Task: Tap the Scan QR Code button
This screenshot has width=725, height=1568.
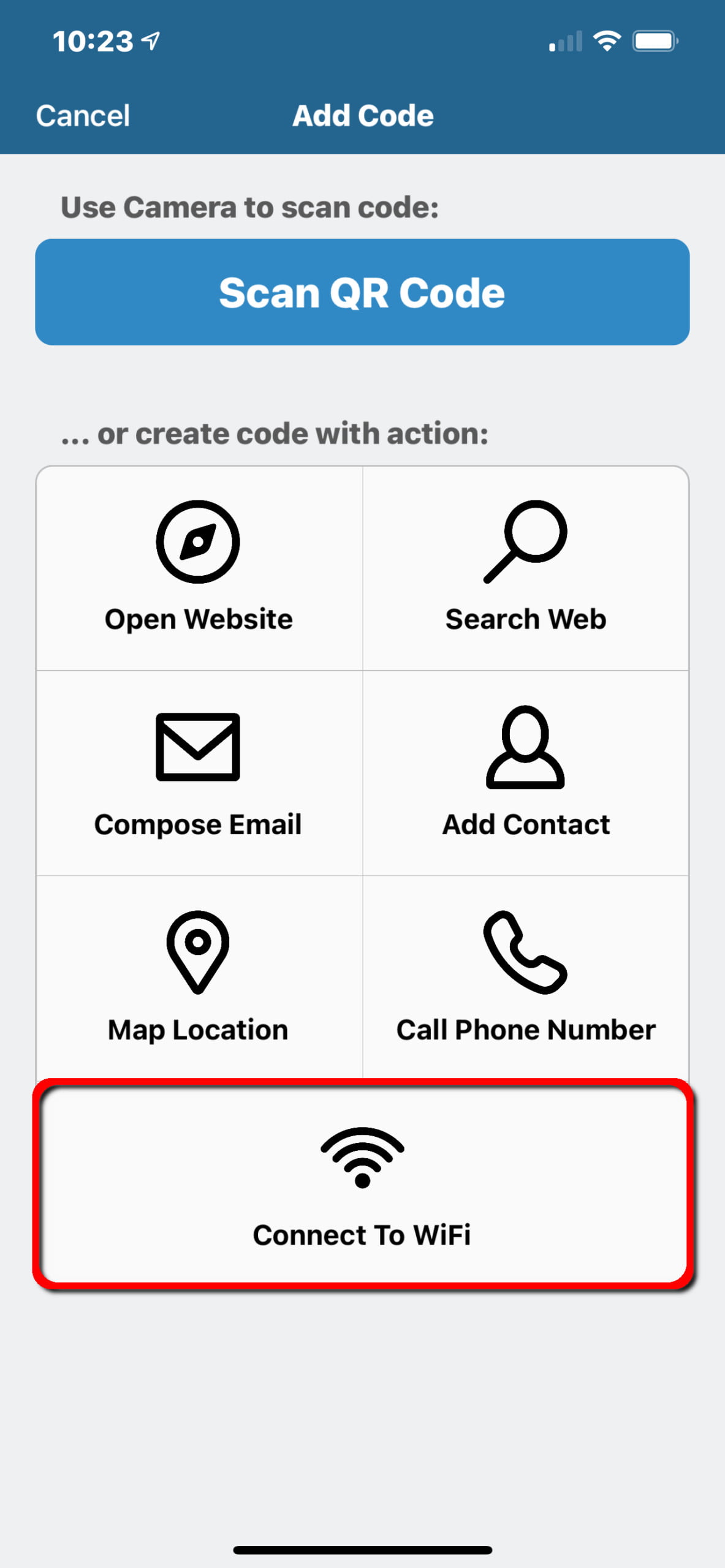Action: 362,292
